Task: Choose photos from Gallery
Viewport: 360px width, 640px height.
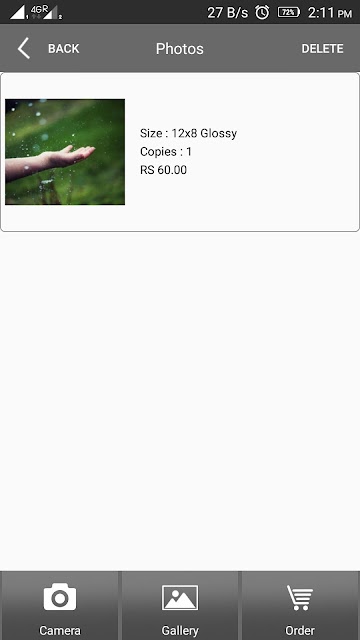Action: coord(180,606)
